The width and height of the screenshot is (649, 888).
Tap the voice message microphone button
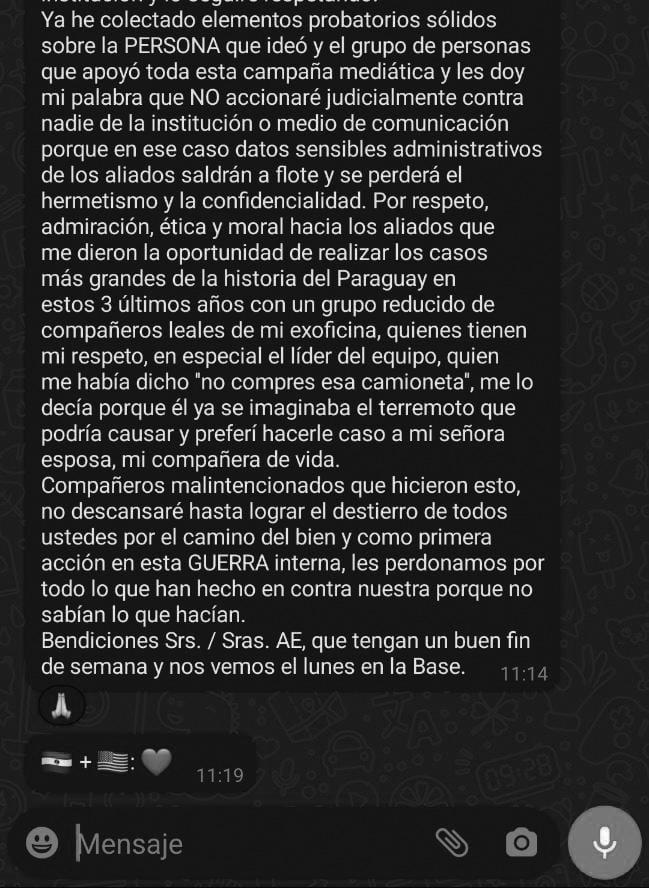click(604, 842)
